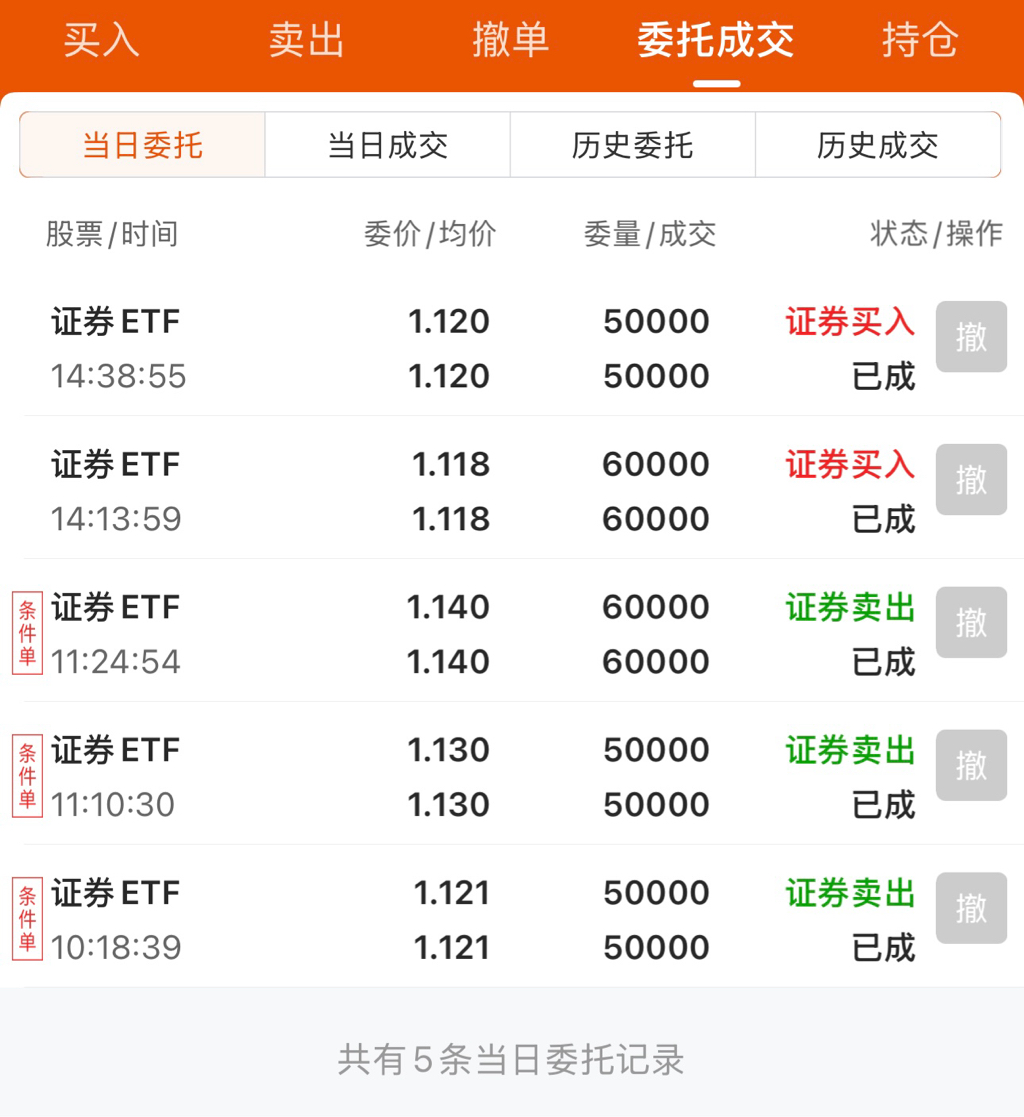View 历史委托 records
The width and height of the screenshot is (1024, 1117).
point(632,145)
